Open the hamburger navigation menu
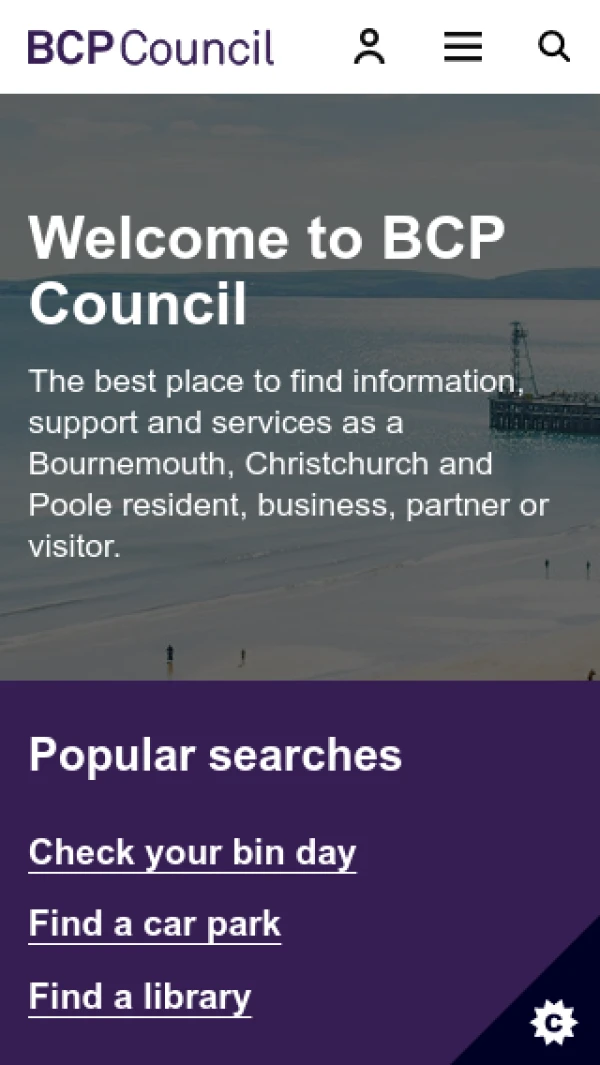The height and width of the screenshot is (1065, 600). (x=462, y=47)
